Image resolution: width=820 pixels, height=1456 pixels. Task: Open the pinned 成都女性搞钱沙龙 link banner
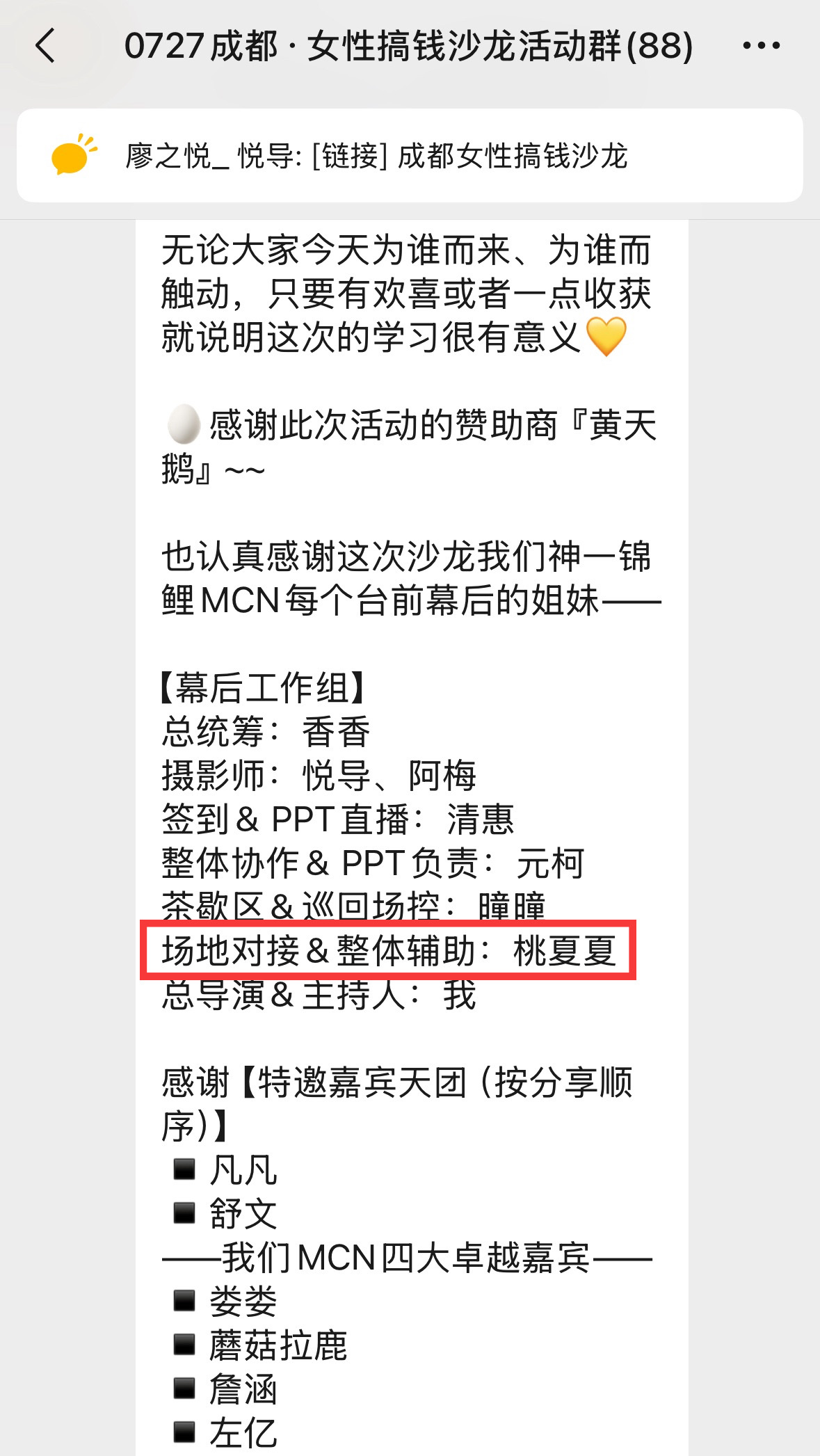coord(410,155)
